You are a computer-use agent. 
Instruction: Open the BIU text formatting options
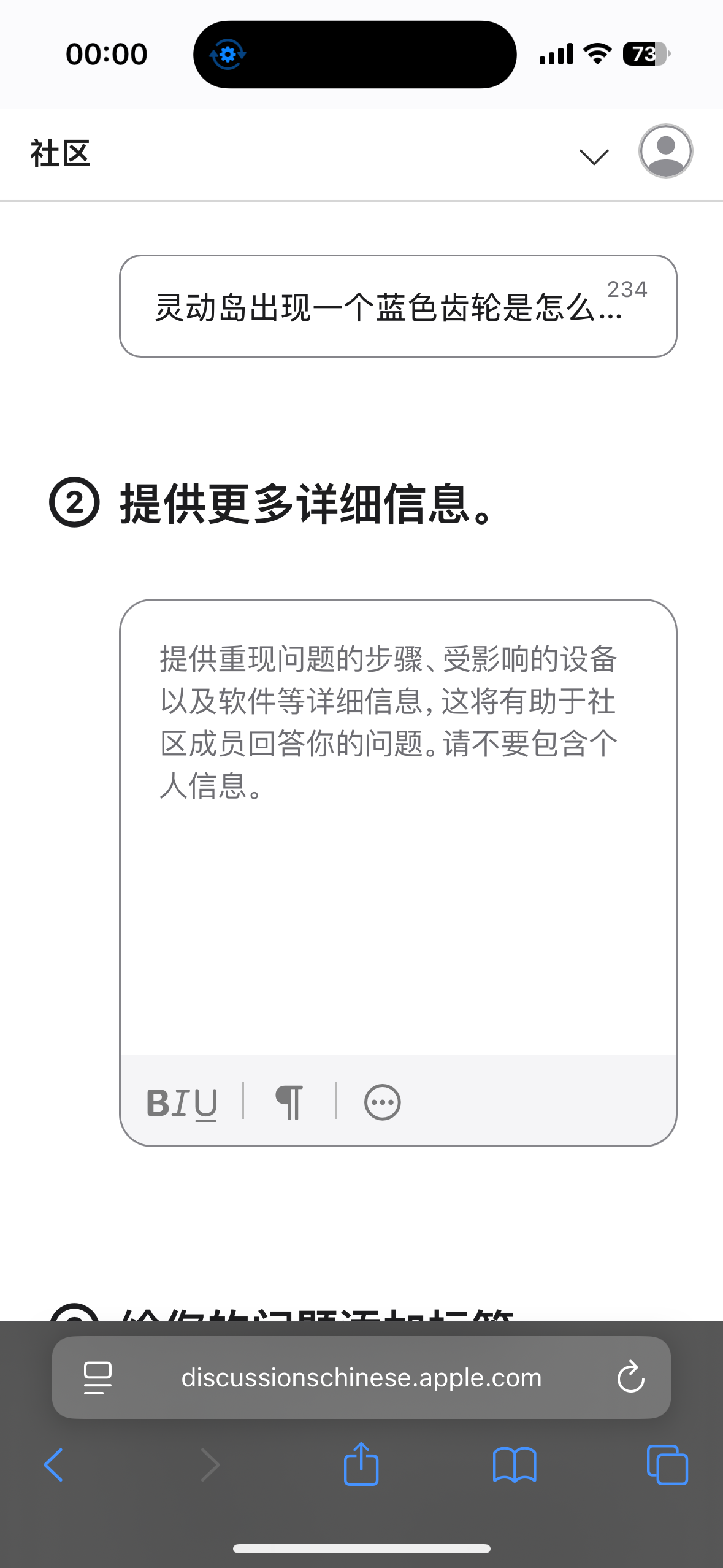(x=182, y=1102)
